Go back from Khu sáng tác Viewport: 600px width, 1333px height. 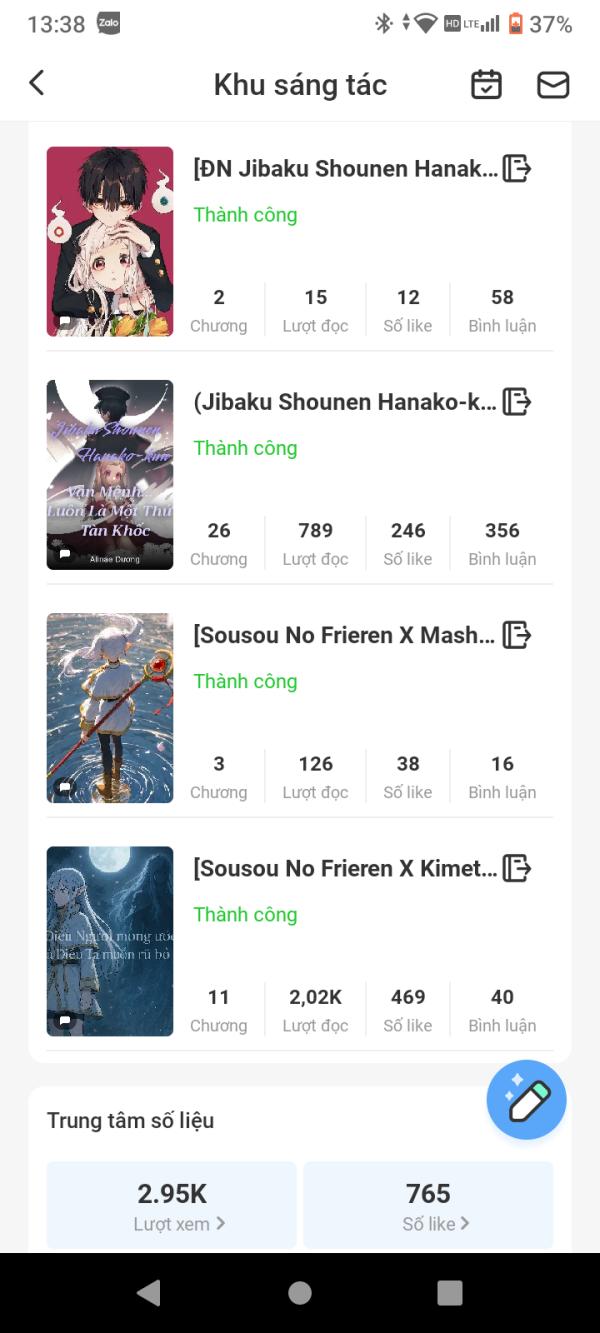coord(37,84)
